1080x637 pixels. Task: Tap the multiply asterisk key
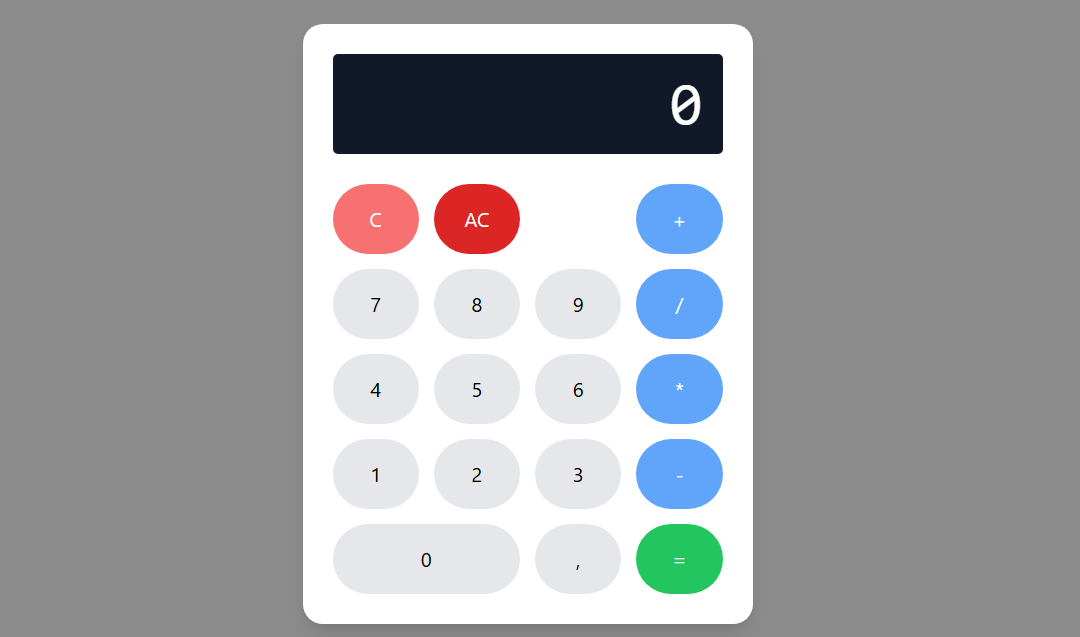point(679,389)
